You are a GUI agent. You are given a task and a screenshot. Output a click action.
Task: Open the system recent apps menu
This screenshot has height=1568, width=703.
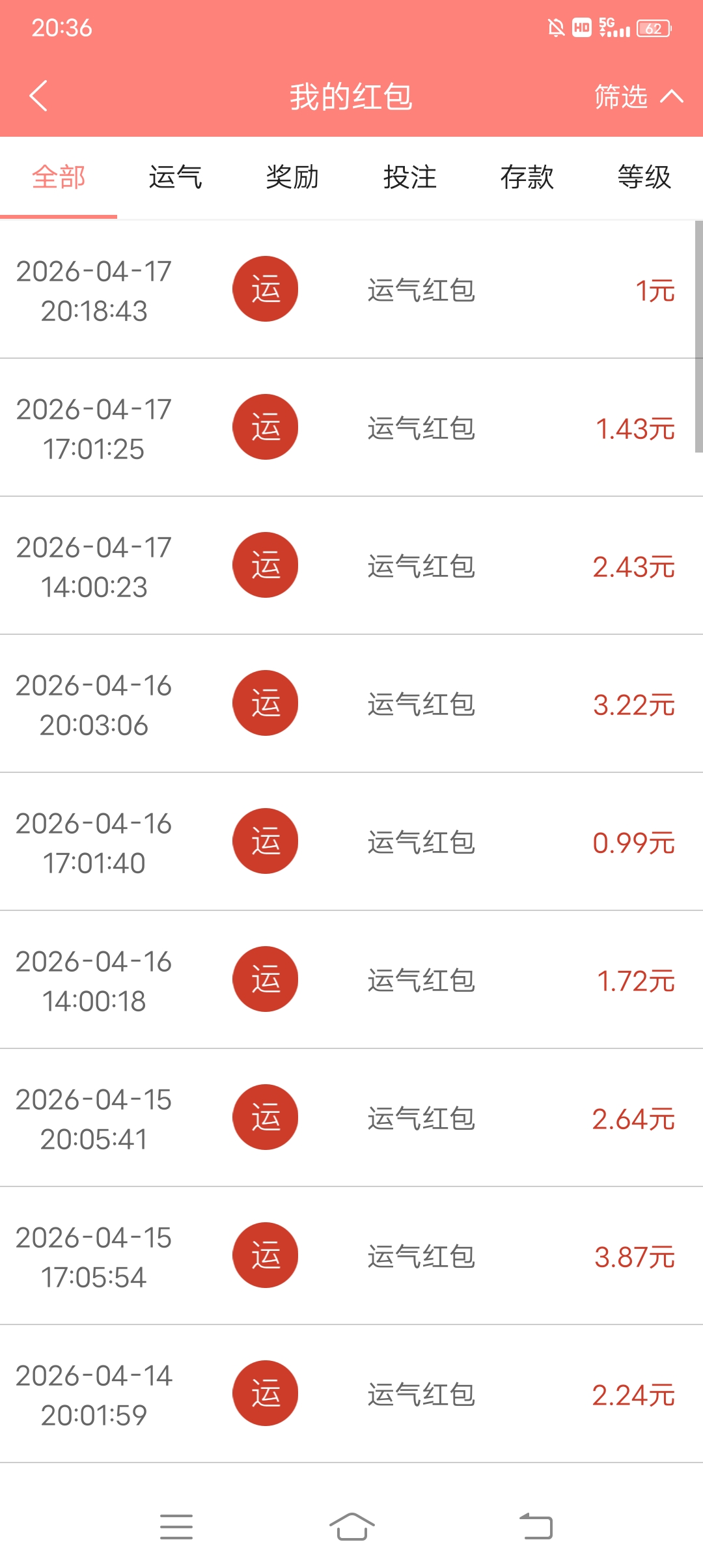click(x=176, y=1526)
